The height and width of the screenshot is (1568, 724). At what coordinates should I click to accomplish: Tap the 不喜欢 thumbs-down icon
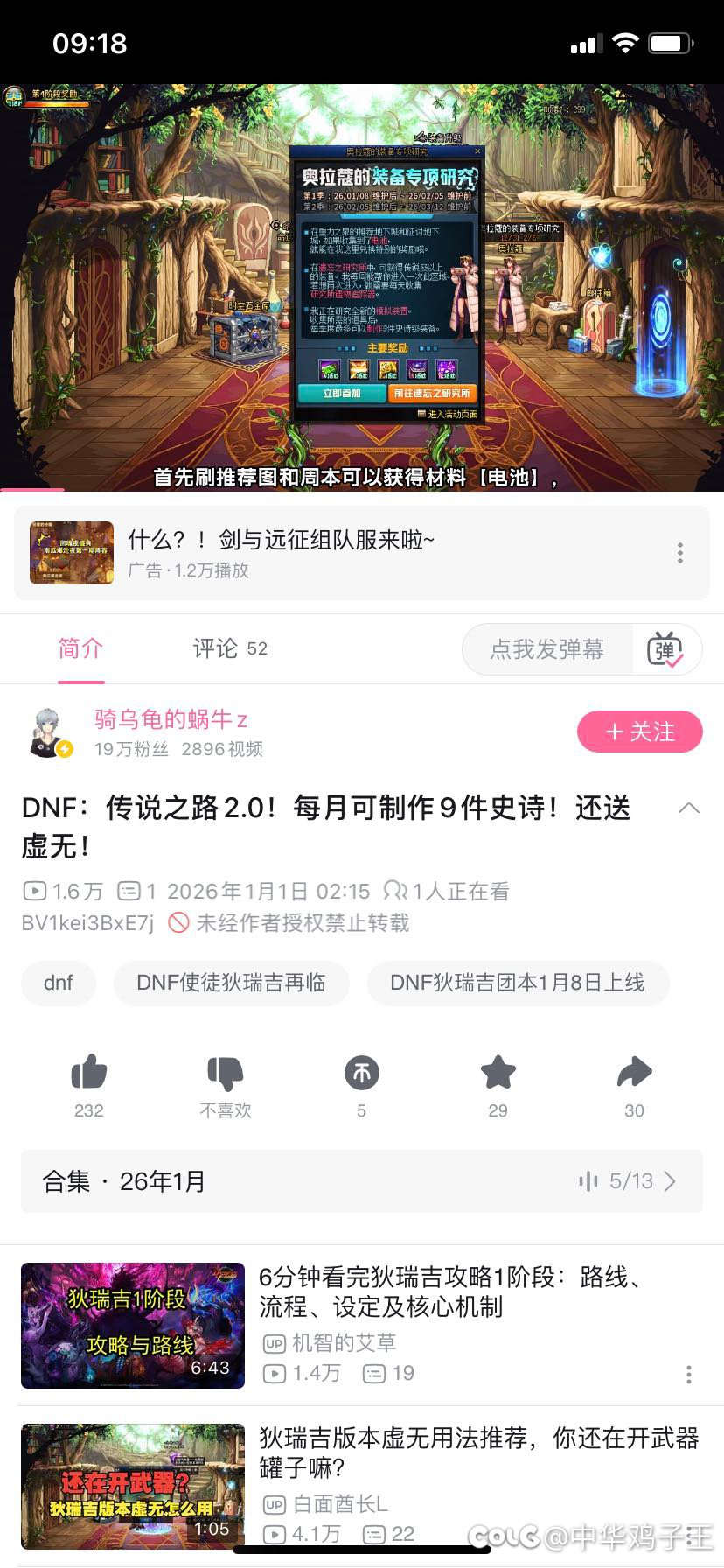point(226,1073)
